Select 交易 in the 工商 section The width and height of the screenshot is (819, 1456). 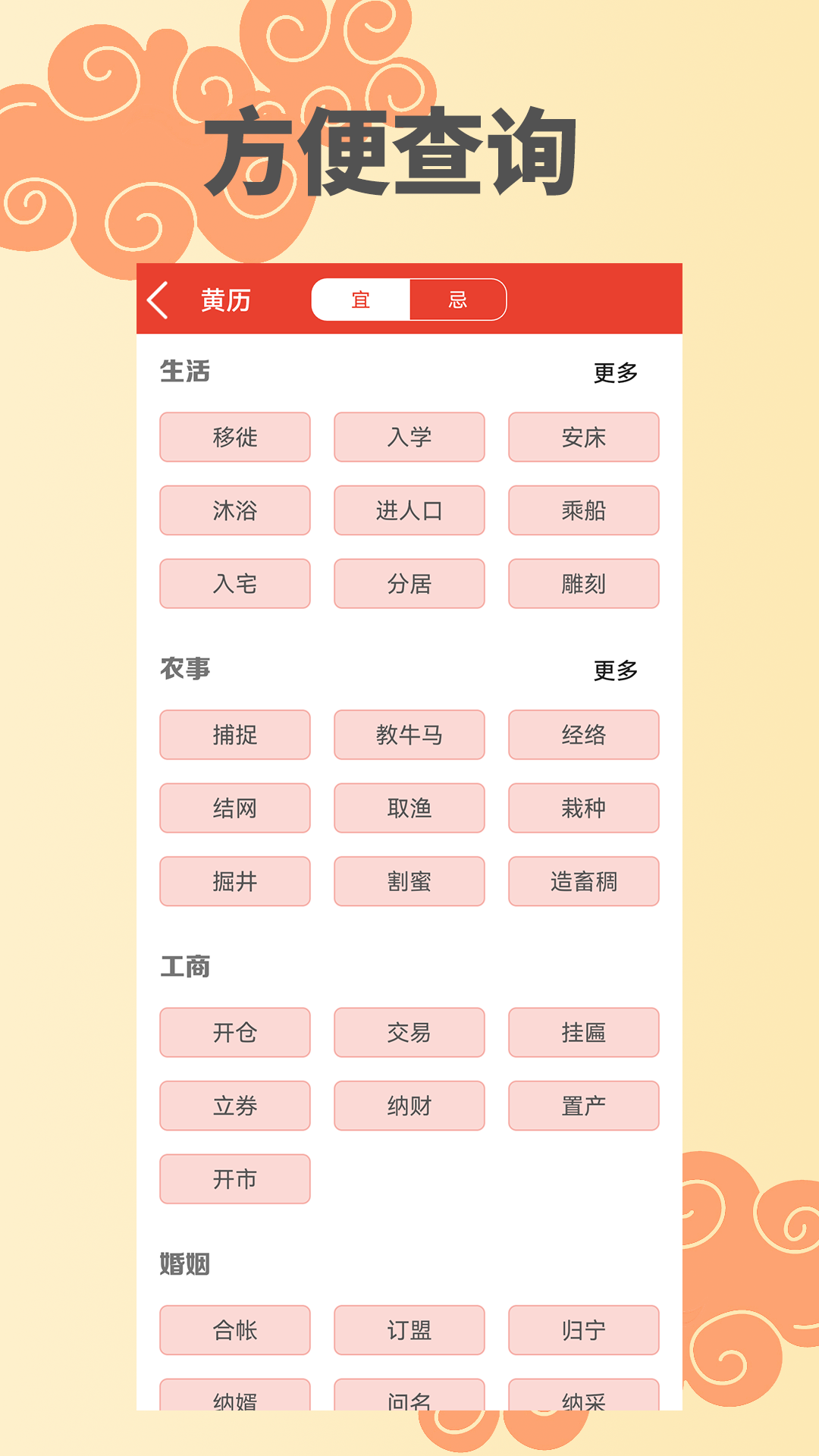pos(409,1032)
